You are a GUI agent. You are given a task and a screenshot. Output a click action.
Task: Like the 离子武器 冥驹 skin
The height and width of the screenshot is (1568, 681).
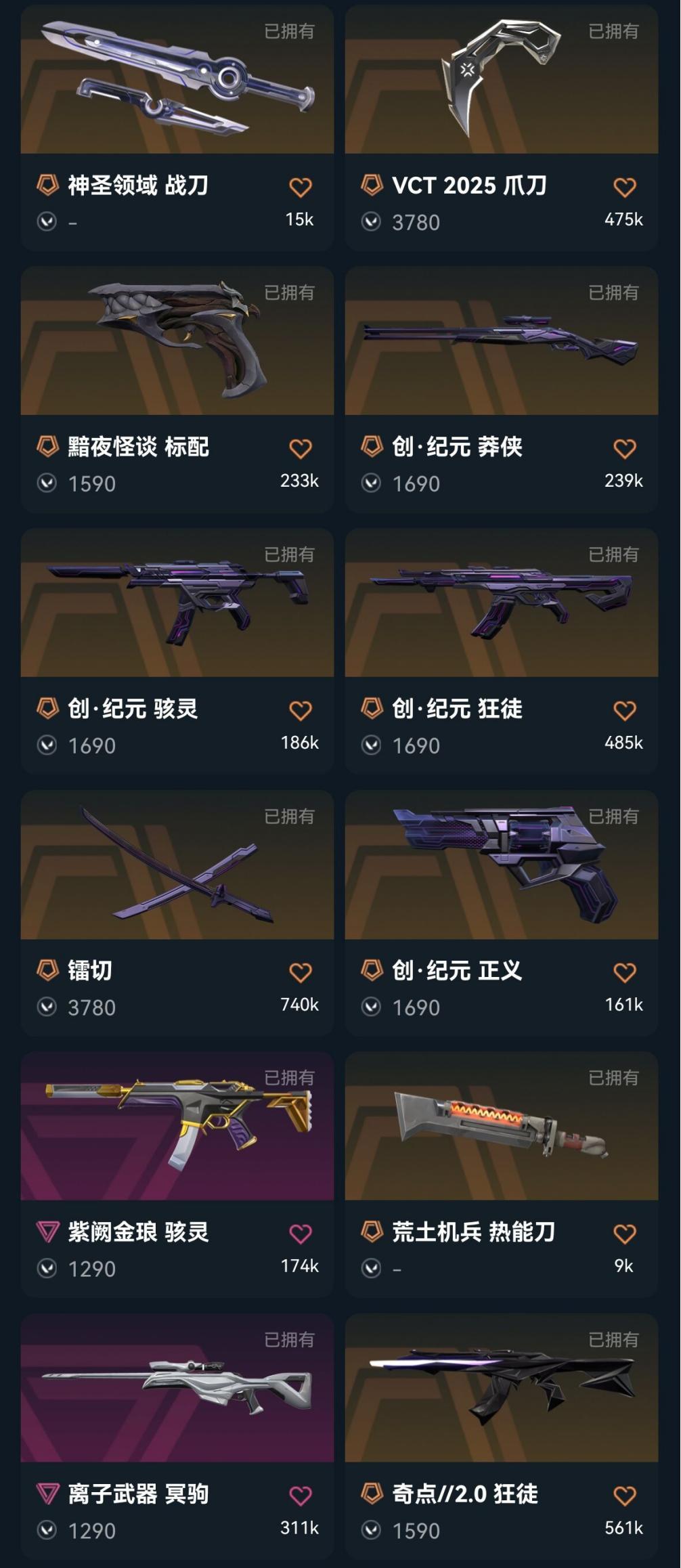click(x=300, y=1496)
